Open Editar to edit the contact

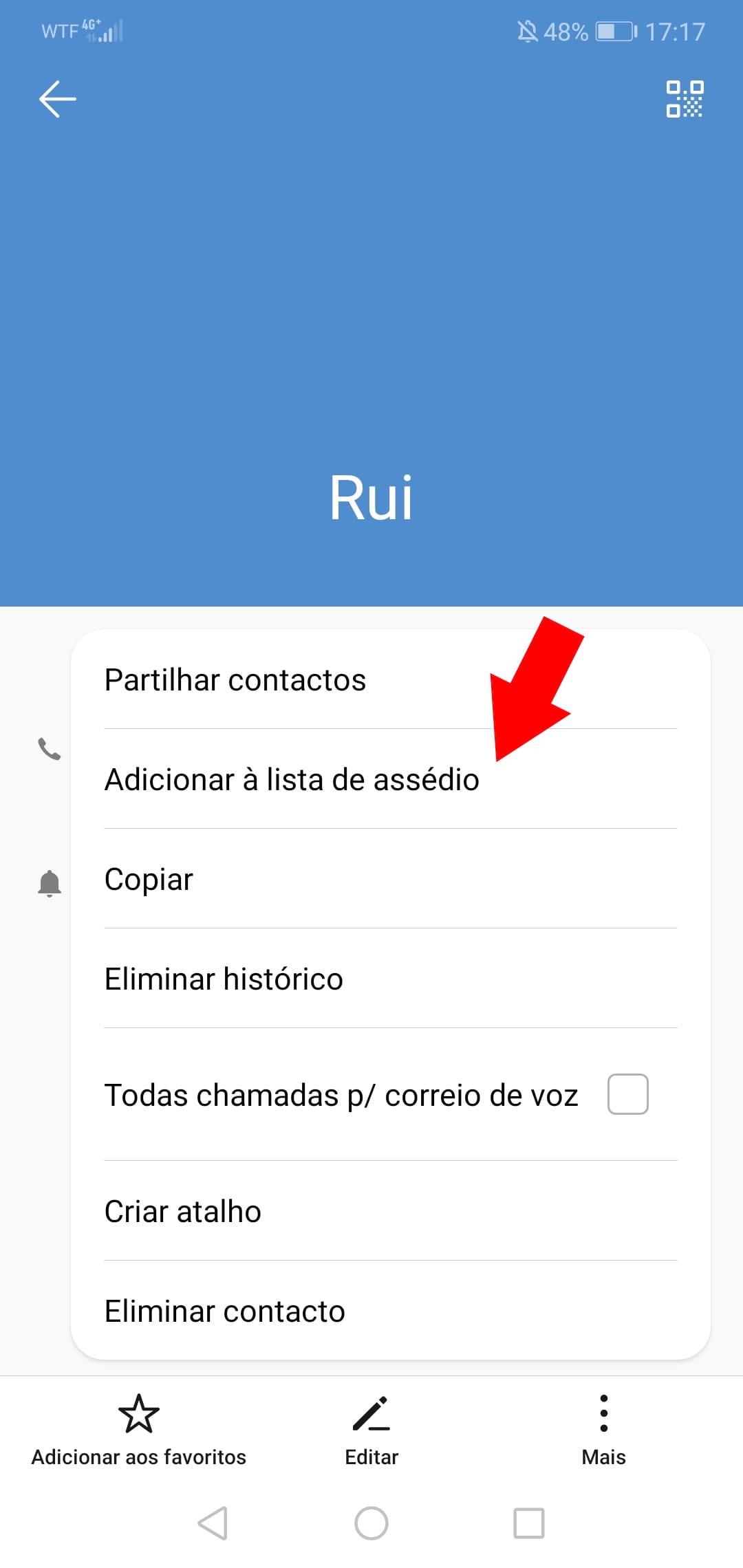371,1429
